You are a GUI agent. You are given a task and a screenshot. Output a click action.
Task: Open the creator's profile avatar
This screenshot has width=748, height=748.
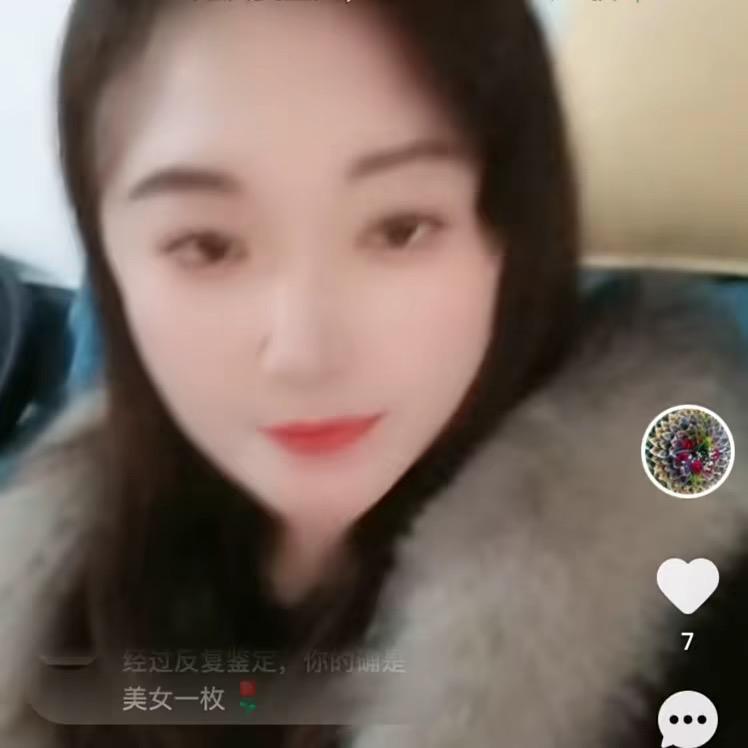click(x=687, y=451)
